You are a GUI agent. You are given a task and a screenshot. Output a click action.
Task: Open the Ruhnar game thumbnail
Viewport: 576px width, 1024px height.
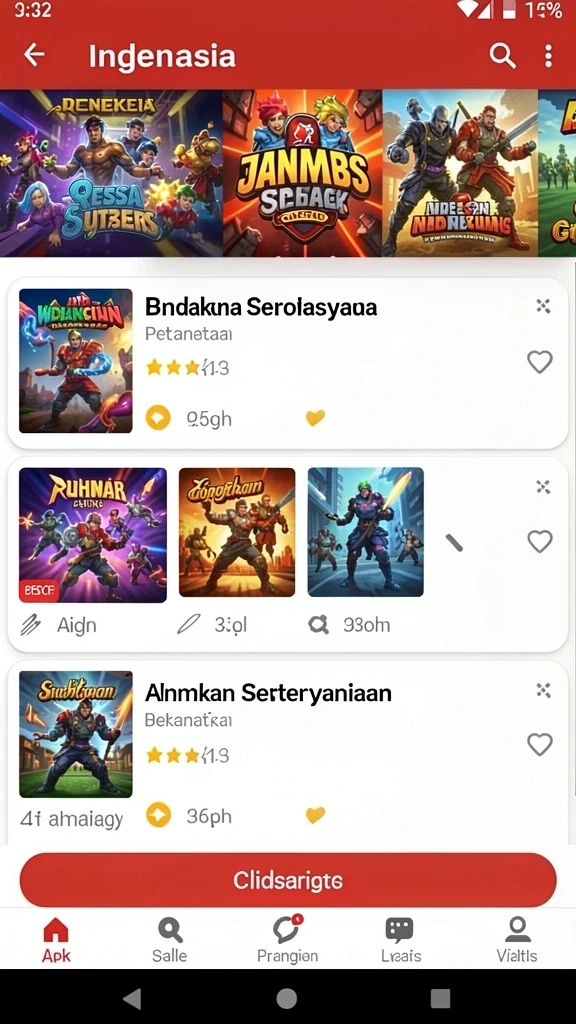tap(93, 535)
